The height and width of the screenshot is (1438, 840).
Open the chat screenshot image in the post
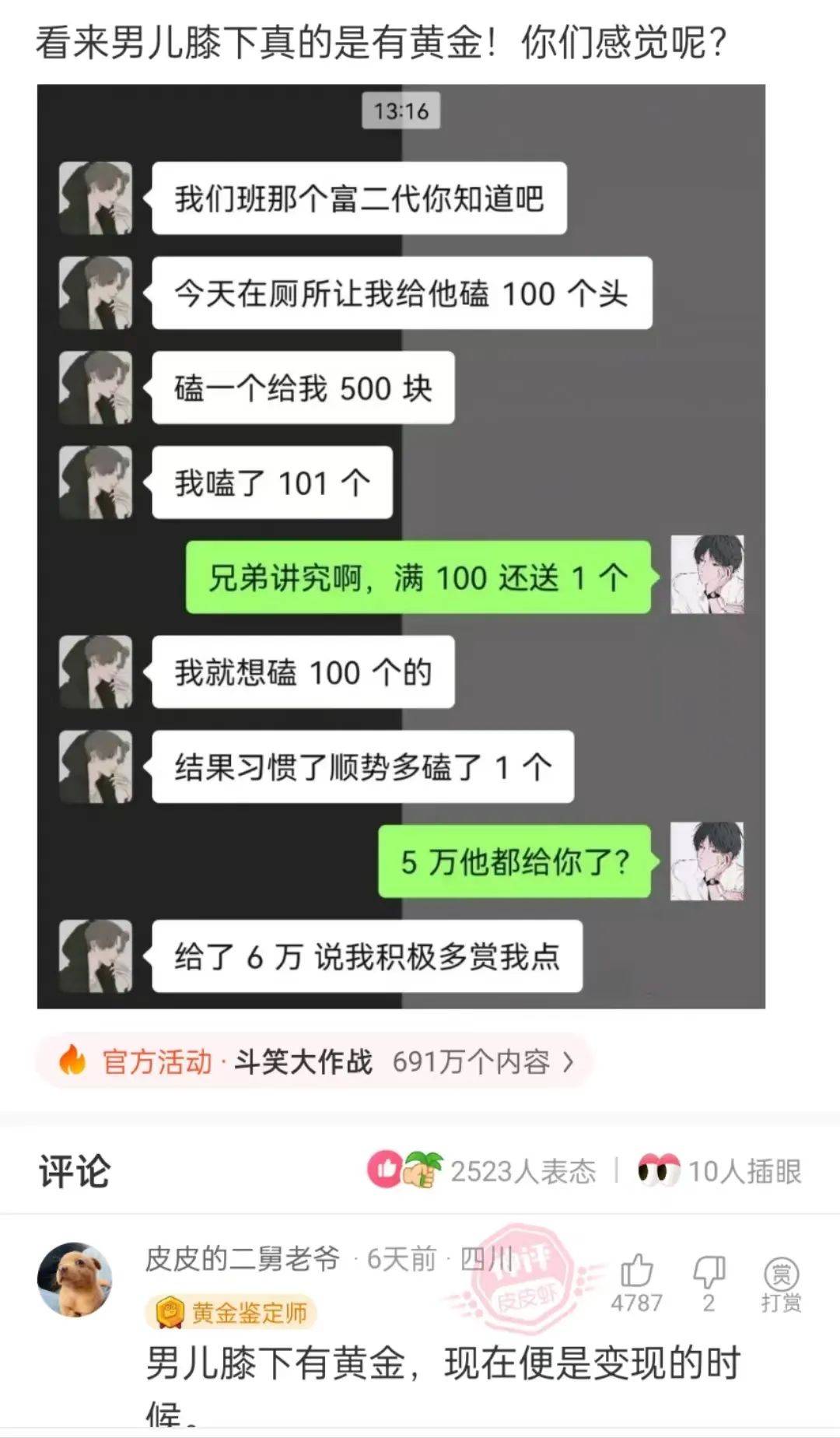point(401,545)
